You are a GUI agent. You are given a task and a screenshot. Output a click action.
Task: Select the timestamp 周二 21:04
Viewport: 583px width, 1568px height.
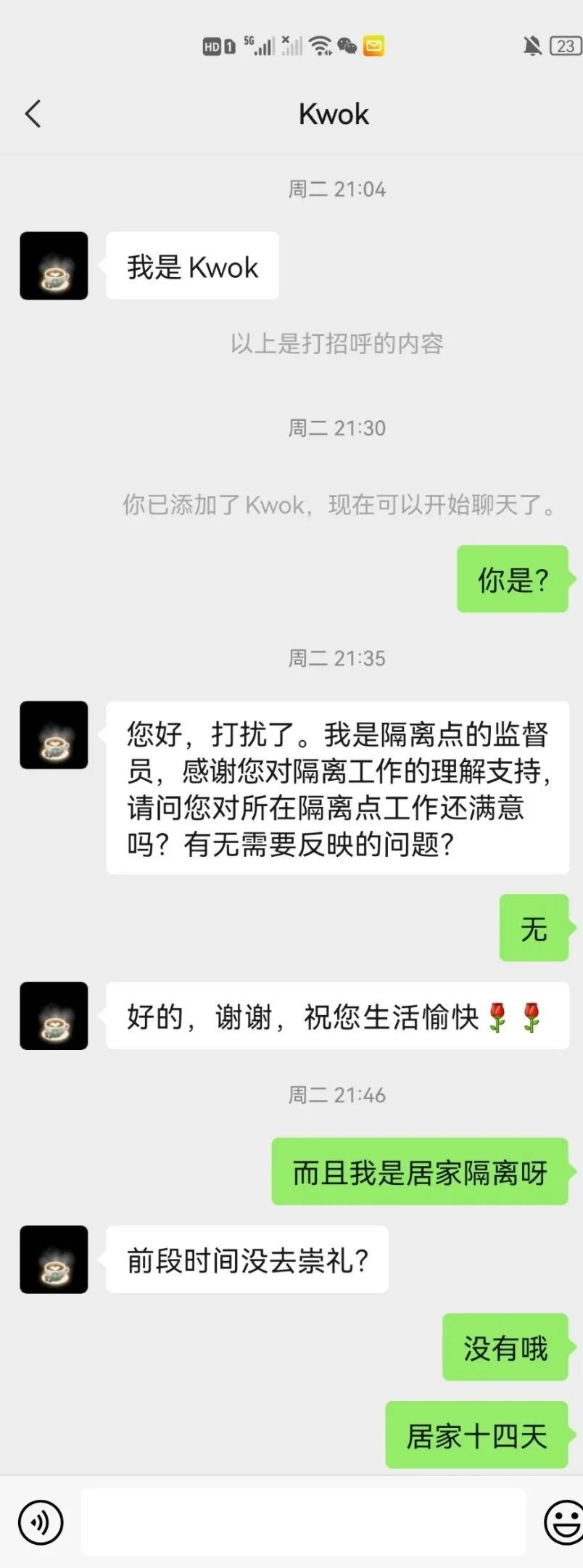point(338,189)
